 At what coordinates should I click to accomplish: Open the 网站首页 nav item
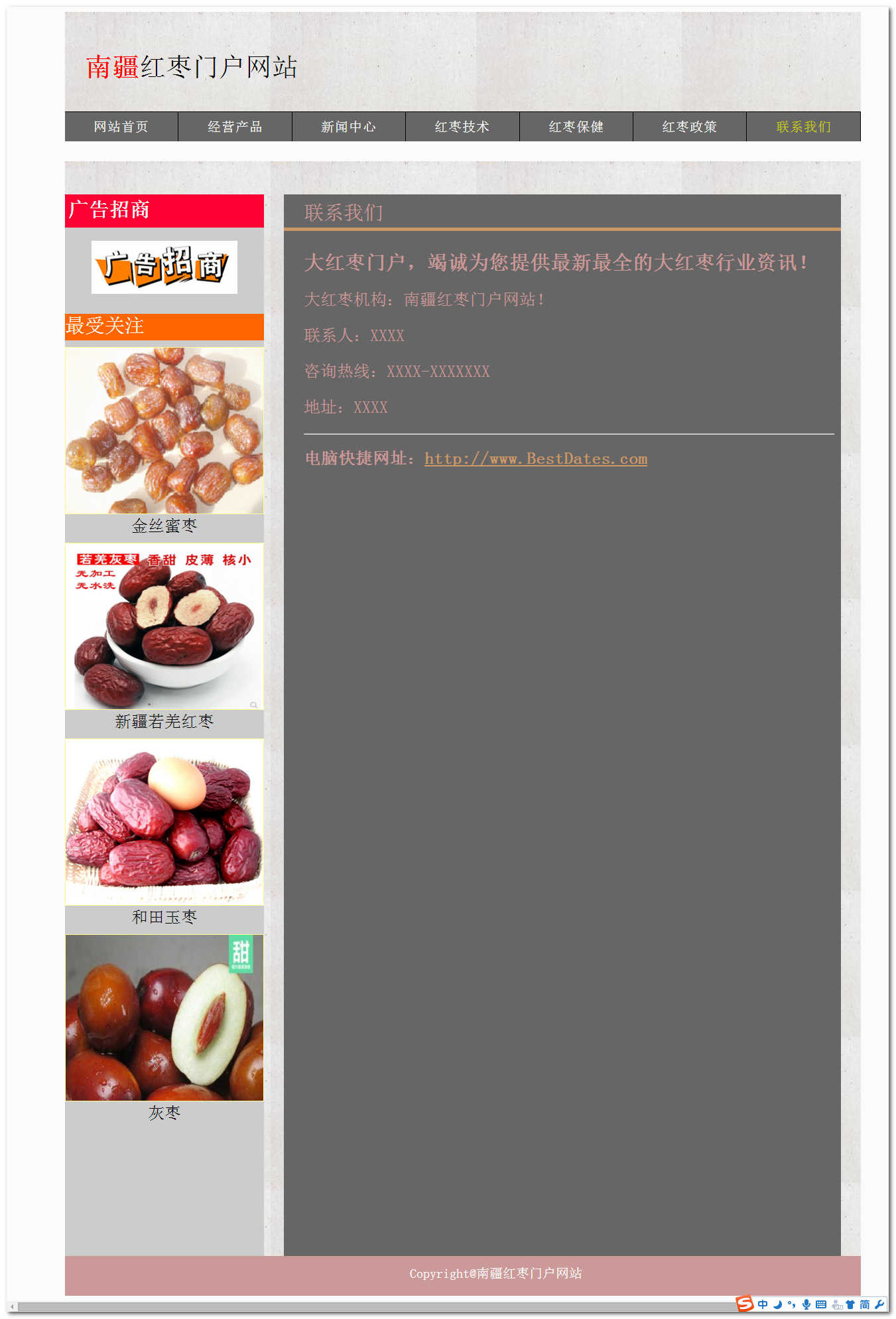(121, 127)
